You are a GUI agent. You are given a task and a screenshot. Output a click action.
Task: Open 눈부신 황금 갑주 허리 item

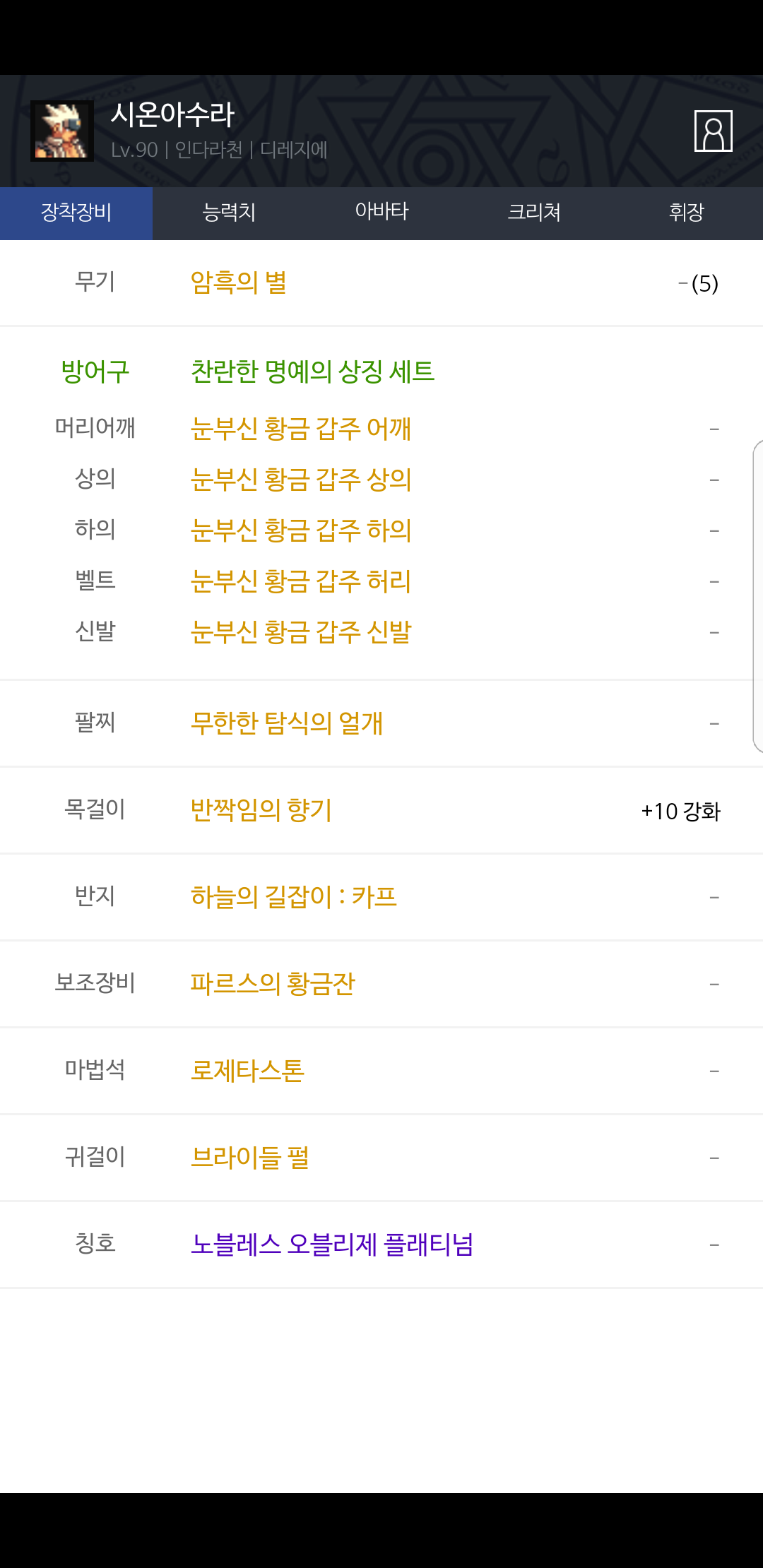301,581
